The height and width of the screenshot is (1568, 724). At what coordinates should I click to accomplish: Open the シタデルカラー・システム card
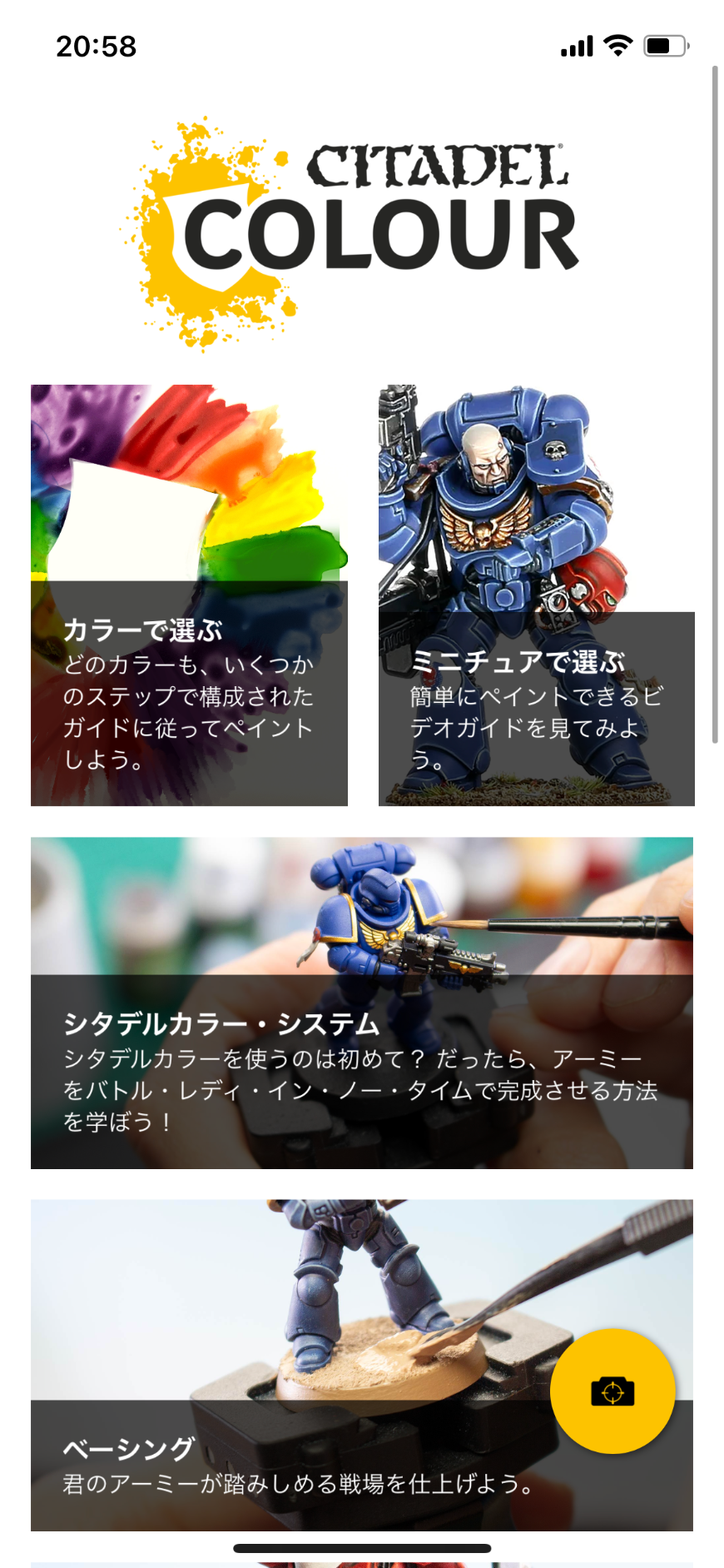click(362, 1003)
